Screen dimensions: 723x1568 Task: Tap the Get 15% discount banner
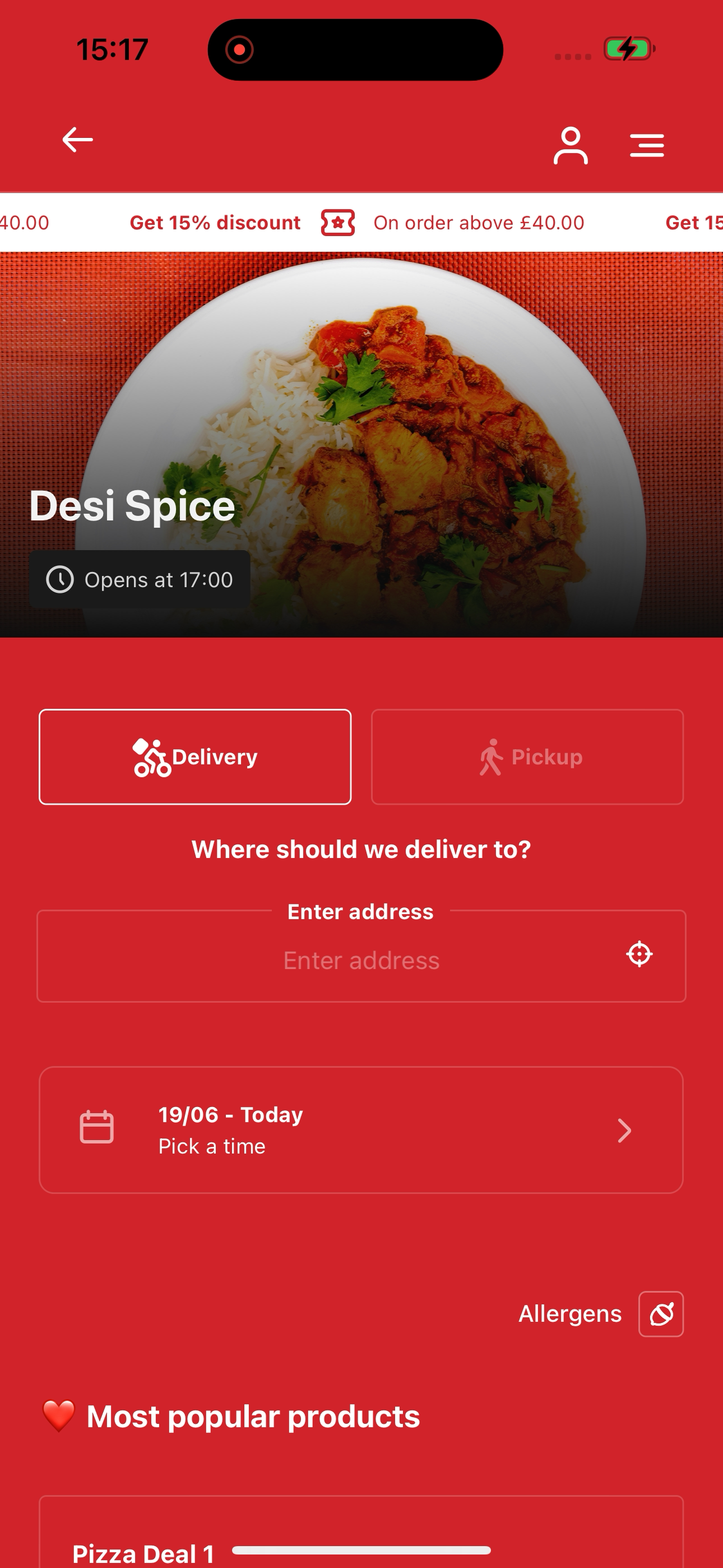coord(357,223)
